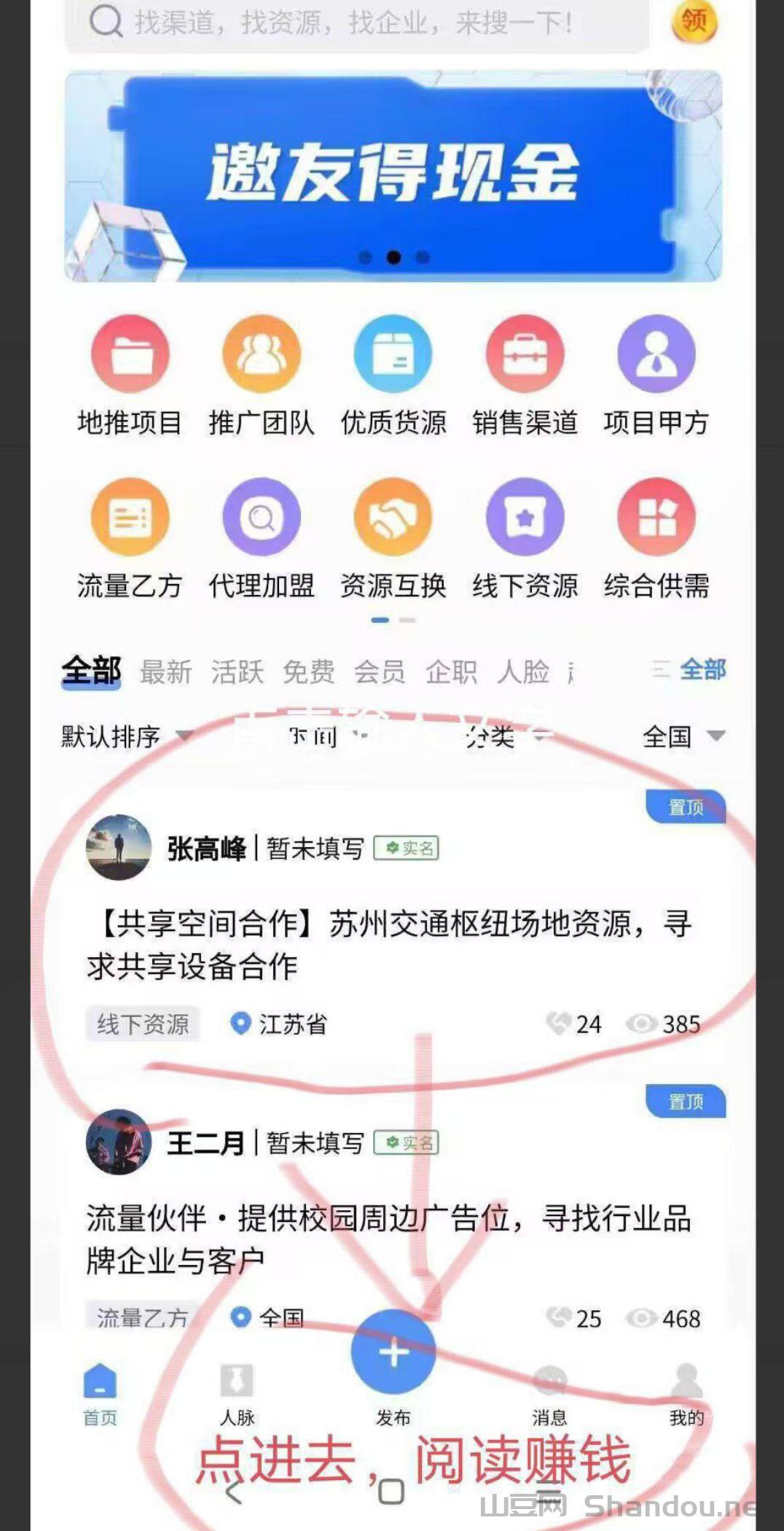Image resolution: width=784 pixels, height=1531 pixels.
Task: Open 张高峰's 共享空间合作 post
Action: click(x=390, y=944)
